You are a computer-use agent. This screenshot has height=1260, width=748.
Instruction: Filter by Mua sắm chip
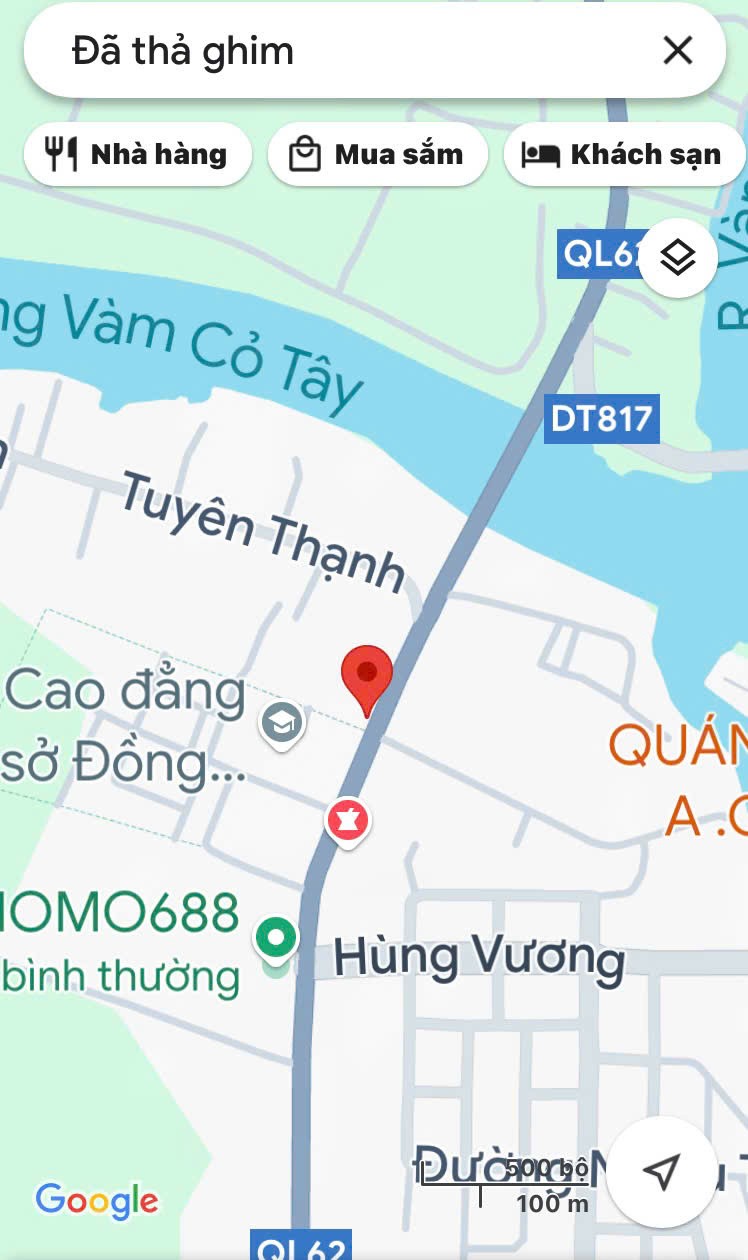(377, 155)
